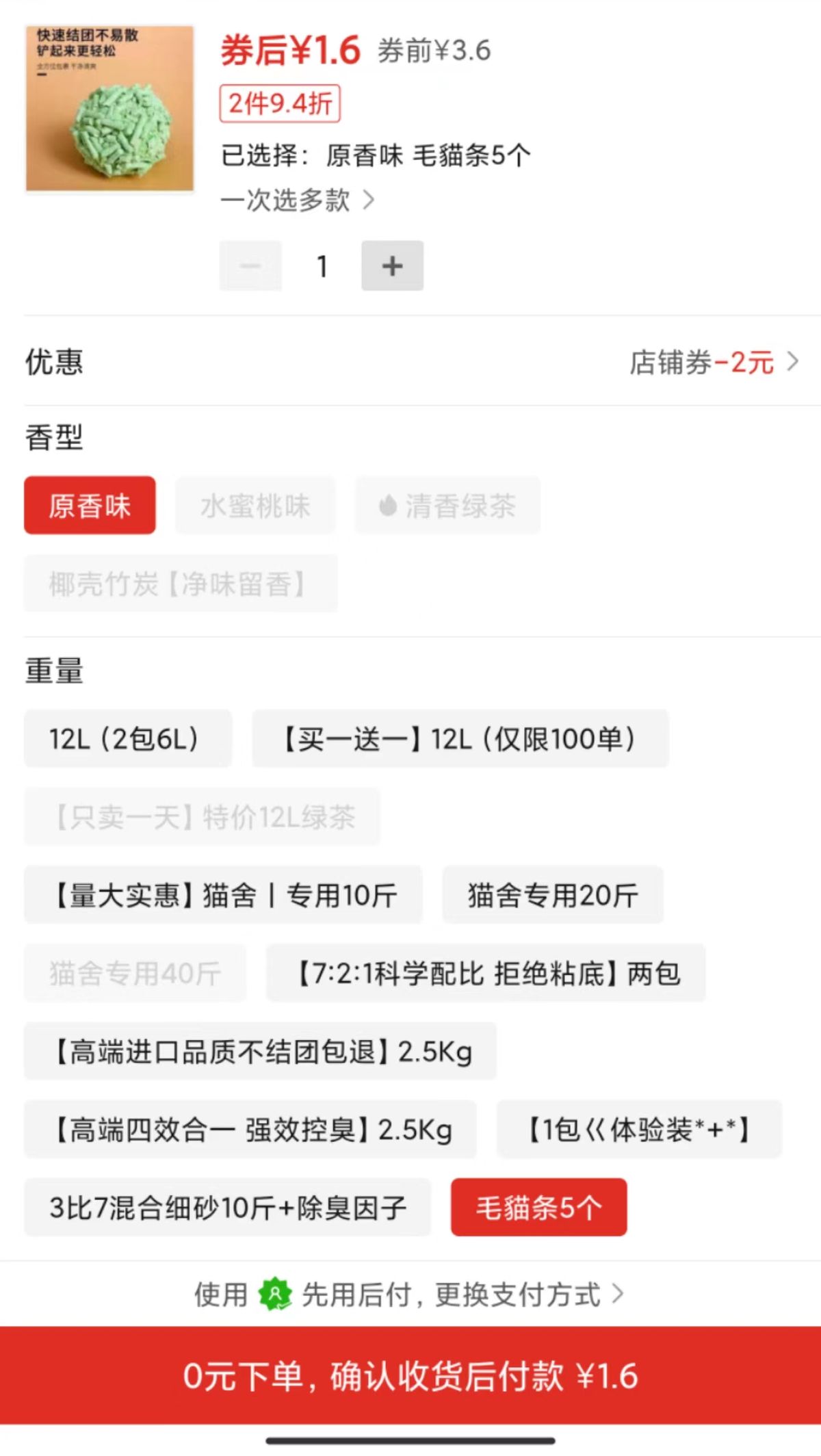The height and width of the screenshot is (1456, 821).
Task: Select the 7:2:1科学配比 两包 option
Action: pos(485,974)
